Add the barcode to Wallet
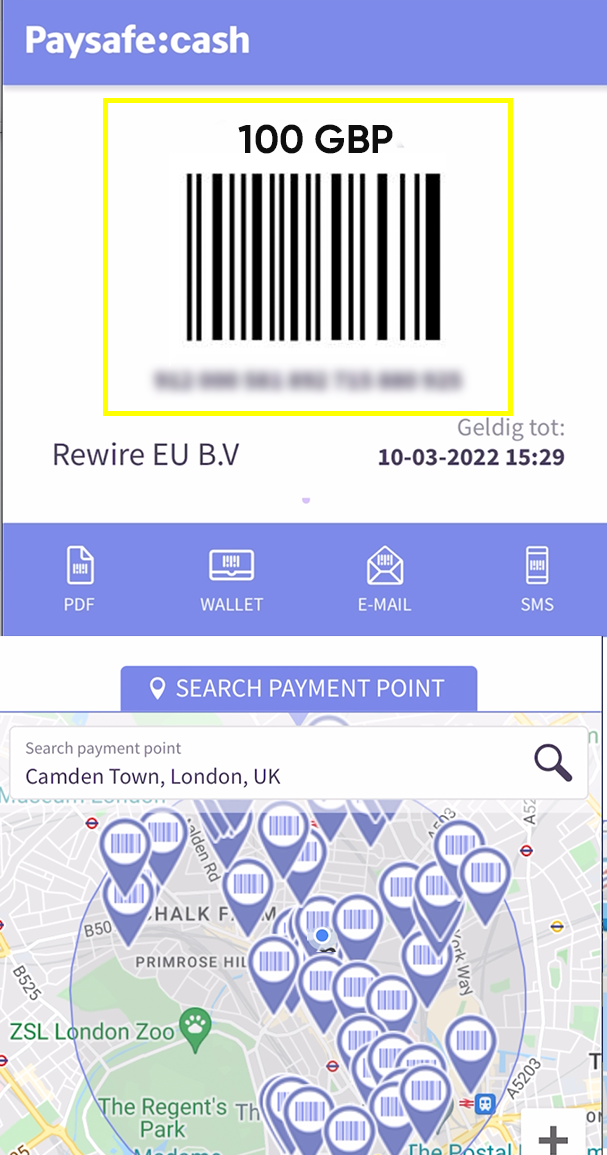Screen dimensions: 607x1155 point(231,578)
